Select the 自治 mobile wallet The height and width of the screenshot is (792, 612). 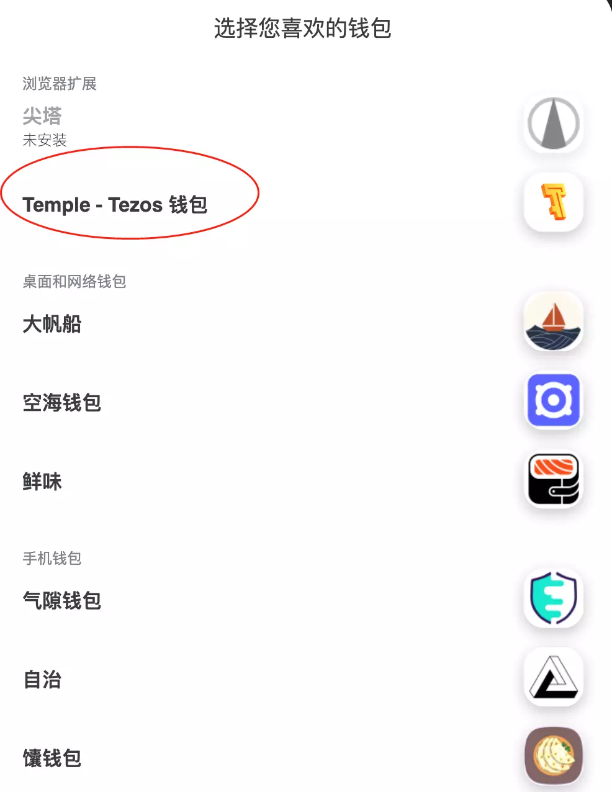pos(42,680)
